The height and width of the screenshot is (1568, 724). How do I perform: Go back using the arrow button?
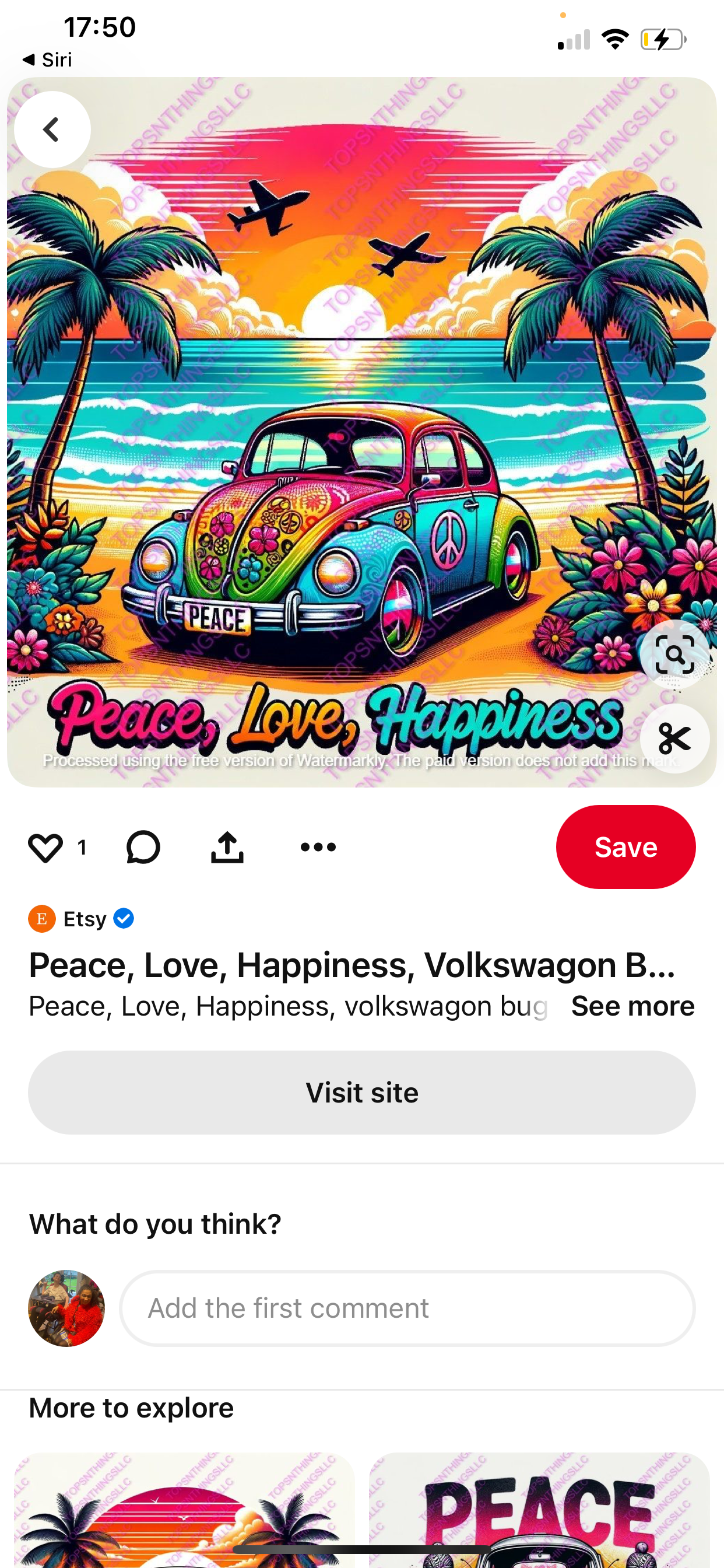[52, 129]
